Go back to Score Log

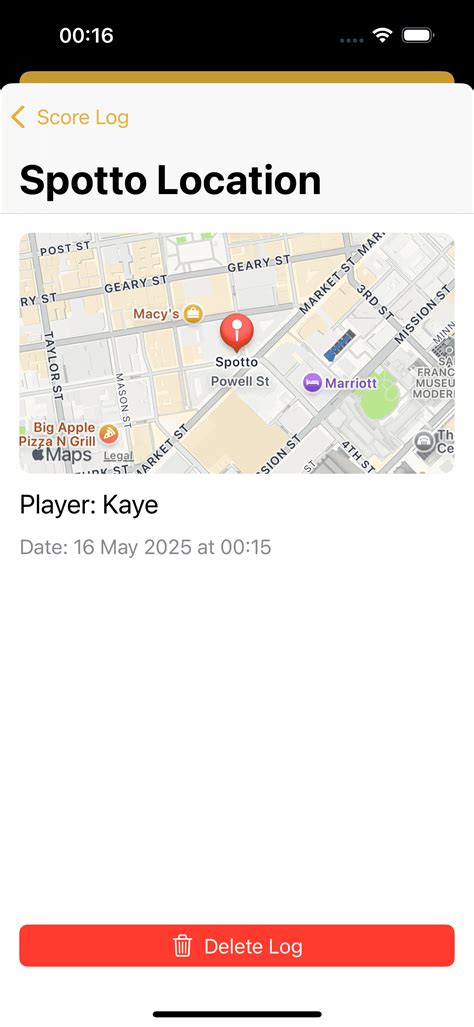[x=70, y=118]
